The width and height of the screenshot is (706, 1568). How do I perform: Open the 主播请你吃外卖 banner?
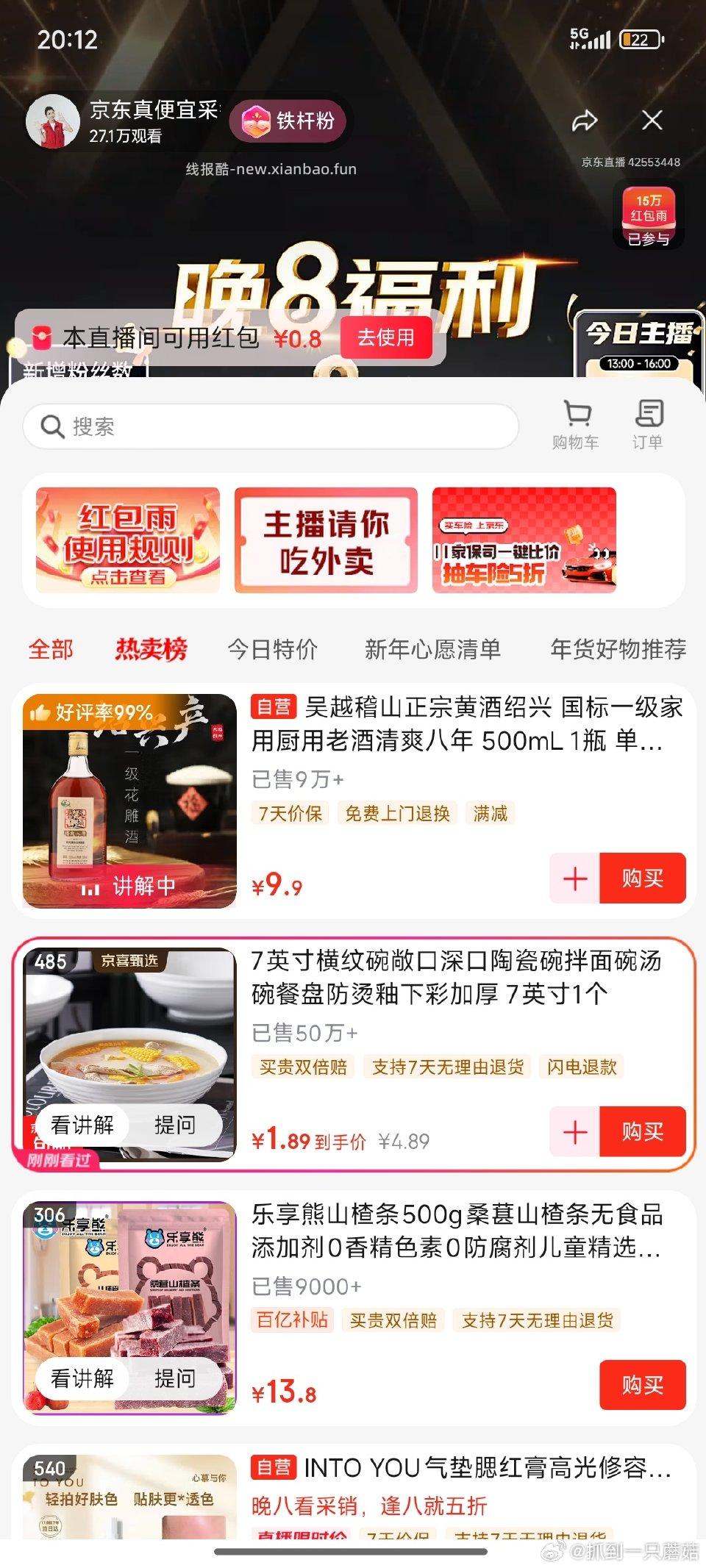coord(326,540)
